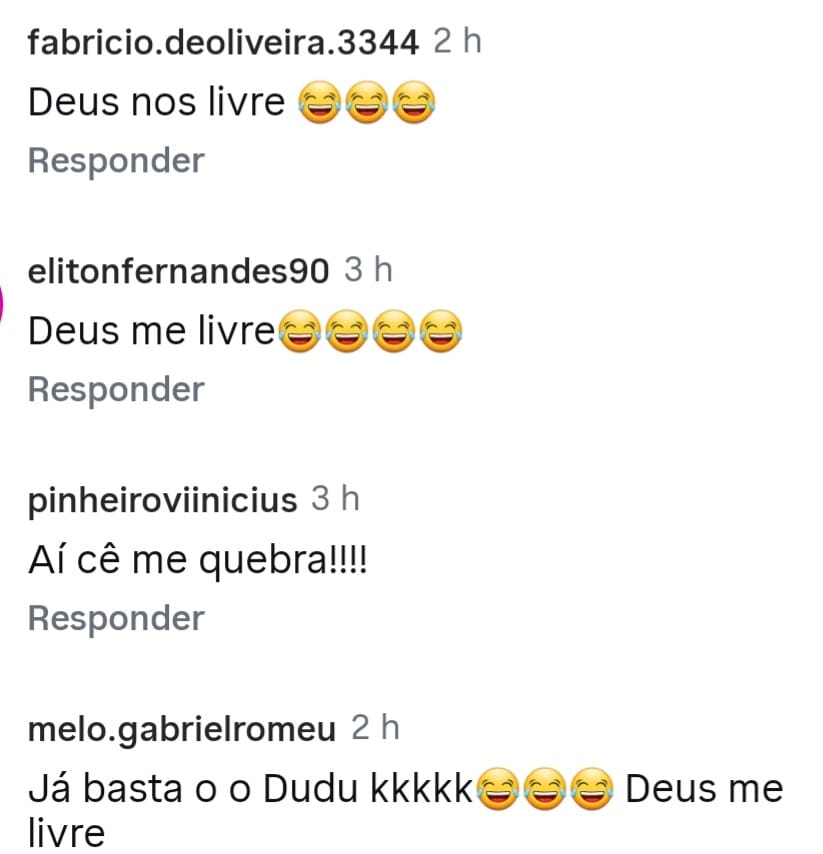Reply to fabricio.deoliveira.3344's comment

tap(116, 161)
